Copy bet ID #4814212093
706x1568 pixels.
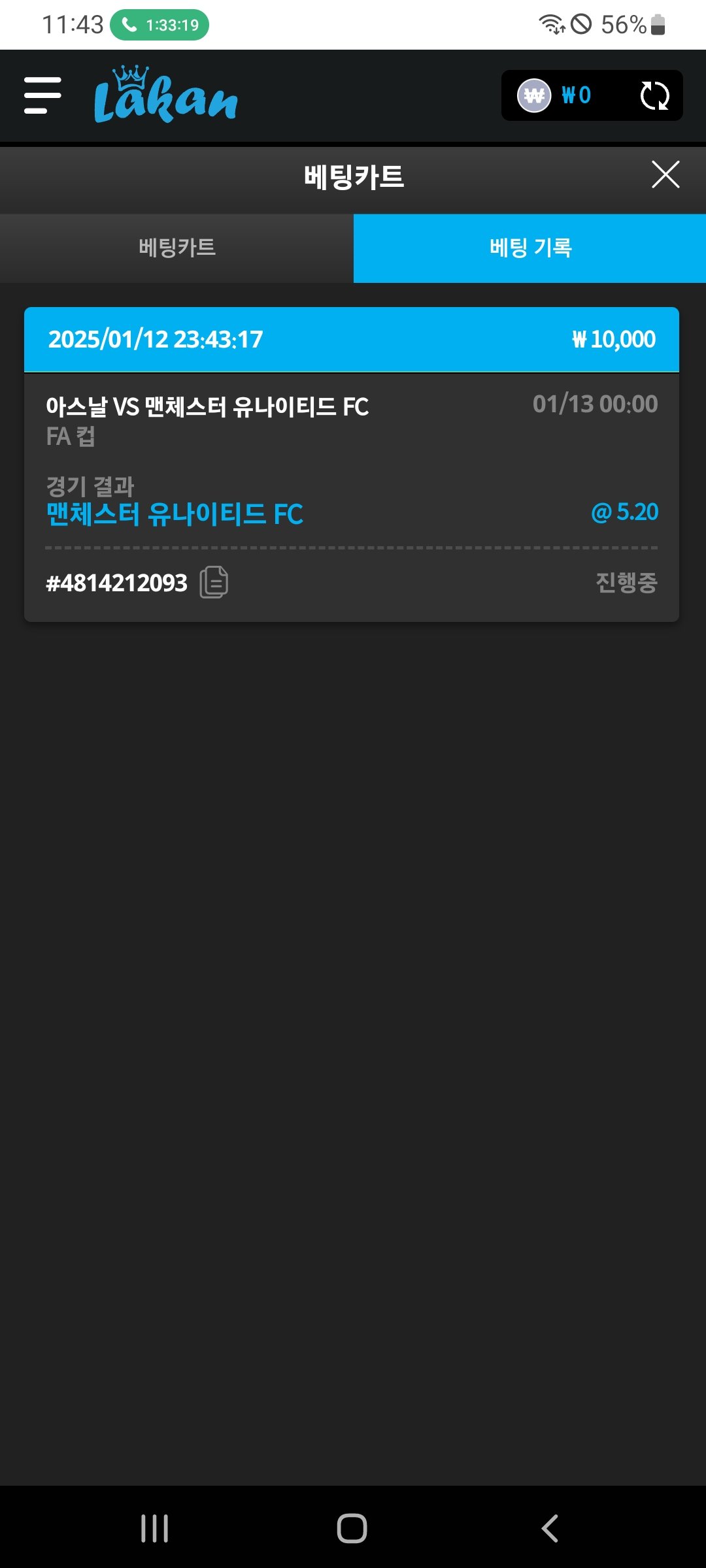(x=214, y=582)
